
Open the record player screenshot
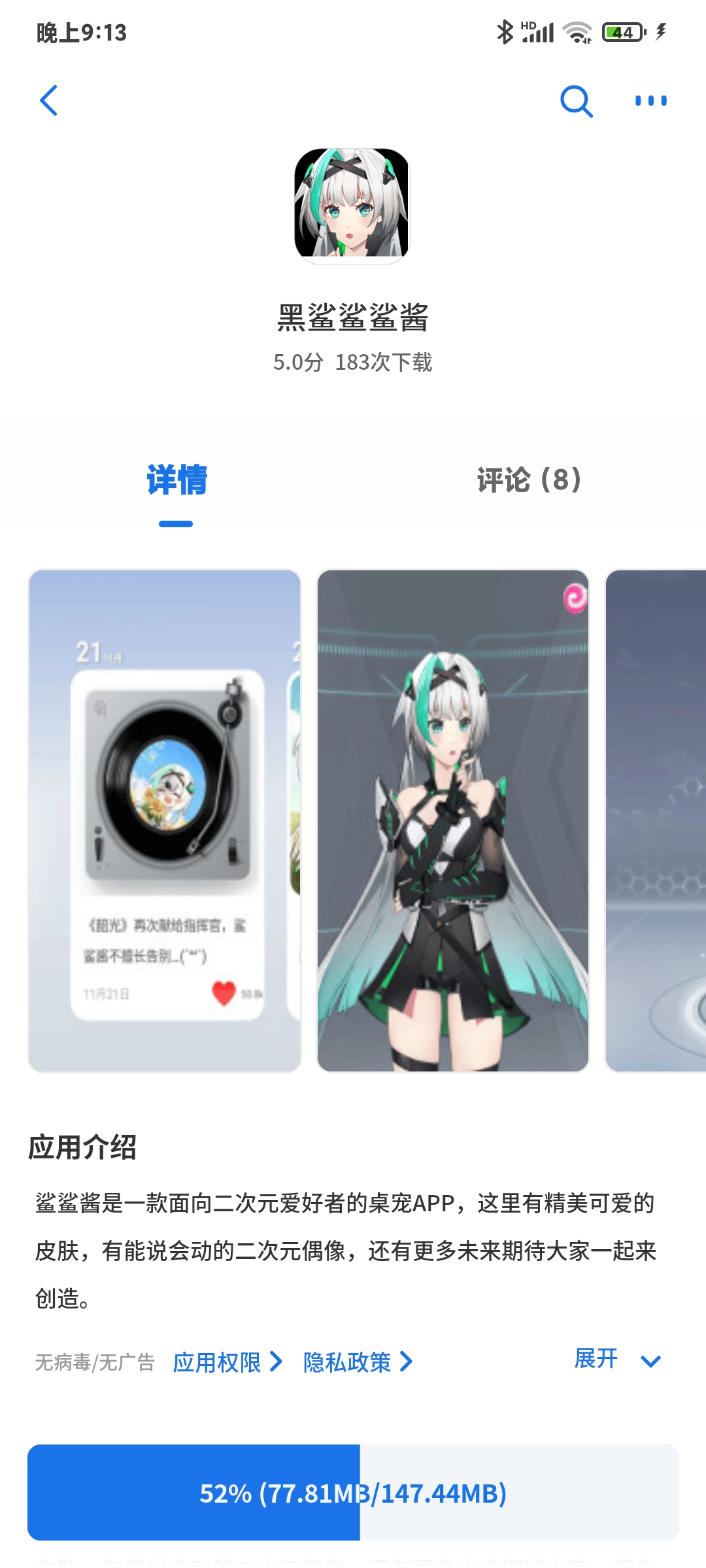tap(165, 820)
